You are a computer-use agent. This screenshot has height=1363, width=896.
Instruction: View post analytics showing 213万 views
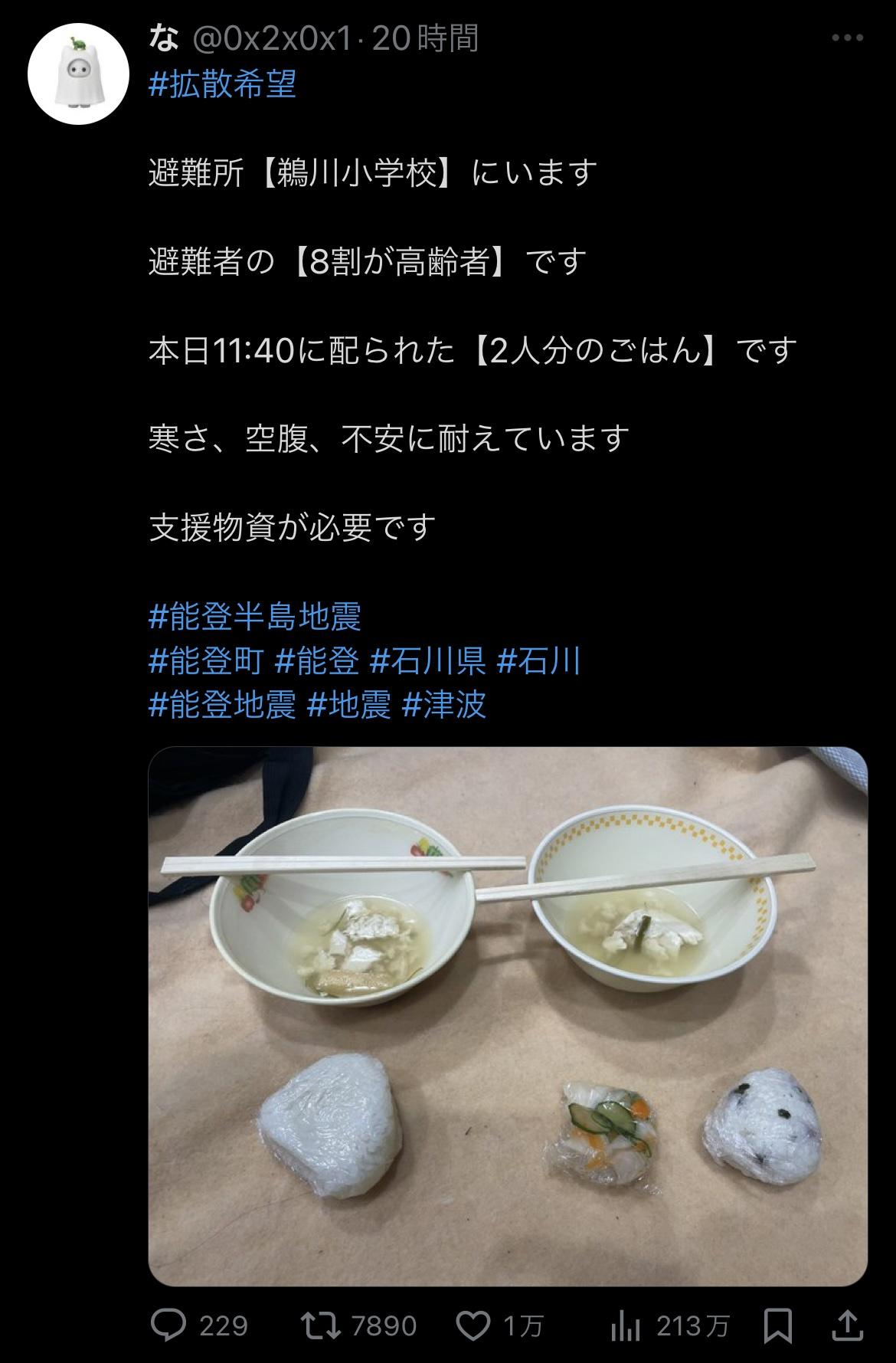625,1325
